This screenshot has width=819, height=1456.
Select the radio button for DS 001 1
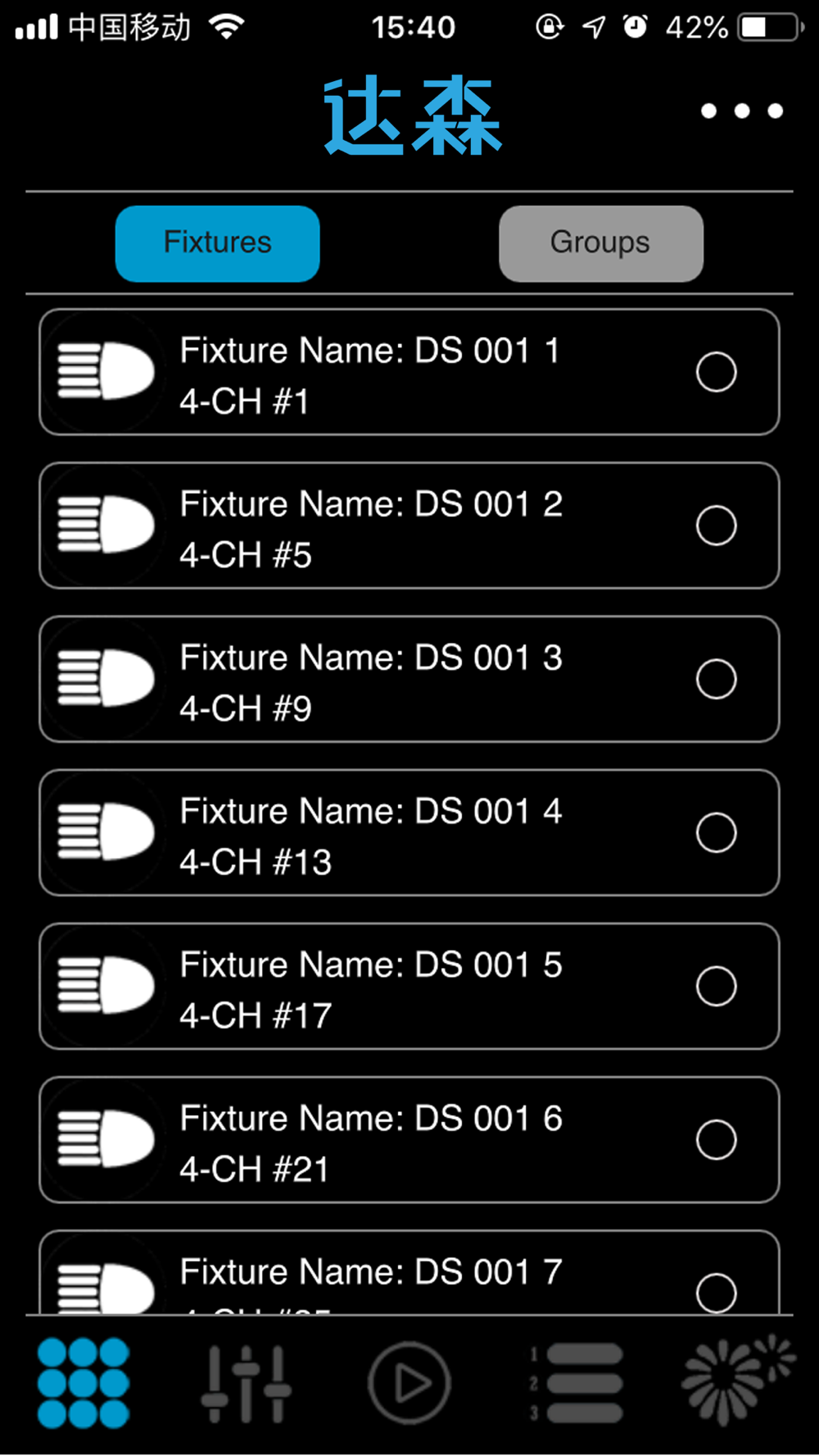point(717,372)
